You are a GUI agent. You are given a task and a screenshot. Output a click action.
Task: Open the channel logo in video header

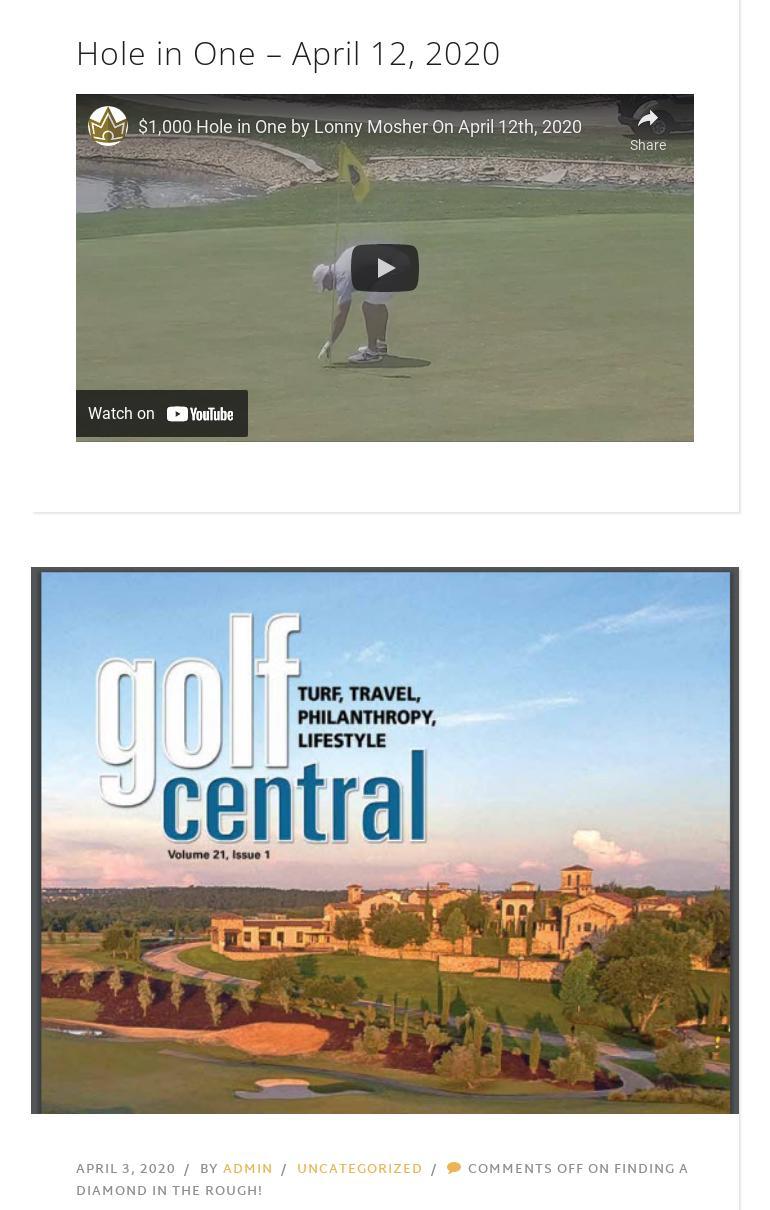[x=108, y=127]
